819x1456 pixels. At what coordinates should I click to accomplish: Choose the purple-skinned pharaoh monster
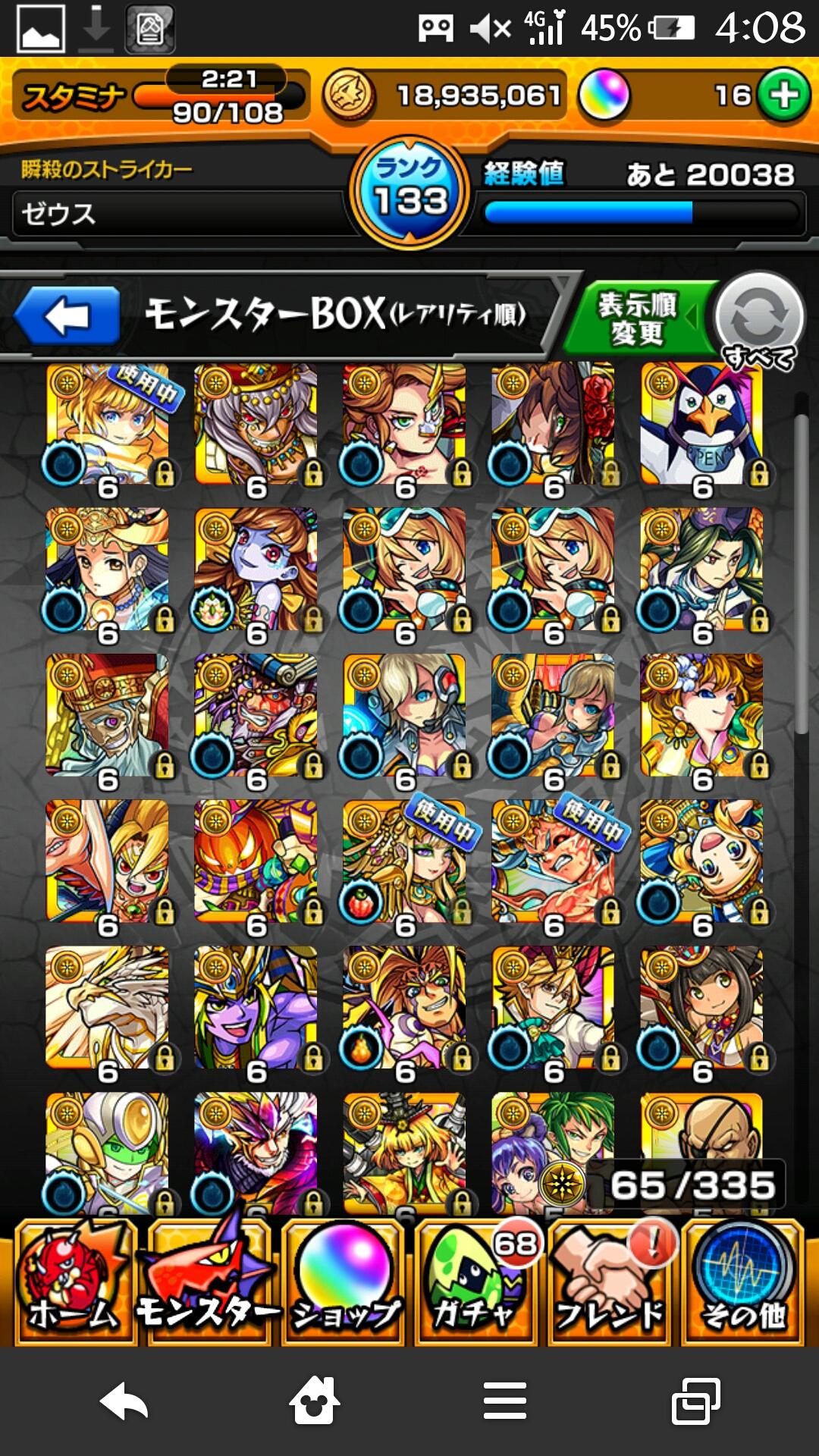coord(256,1007)
